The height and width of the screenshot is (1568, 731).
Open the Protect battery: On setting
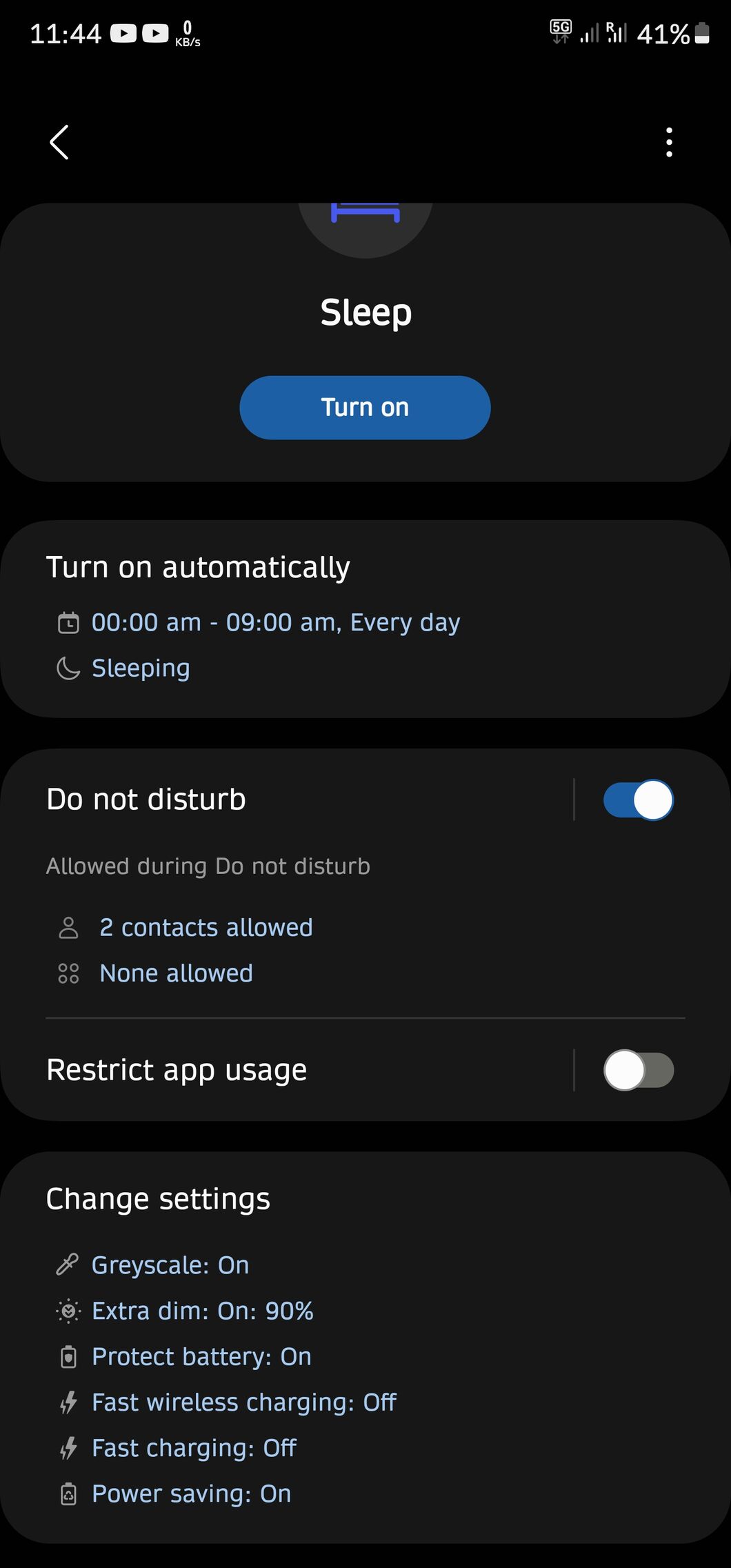pyautogui.click(x=201, y=1357)
